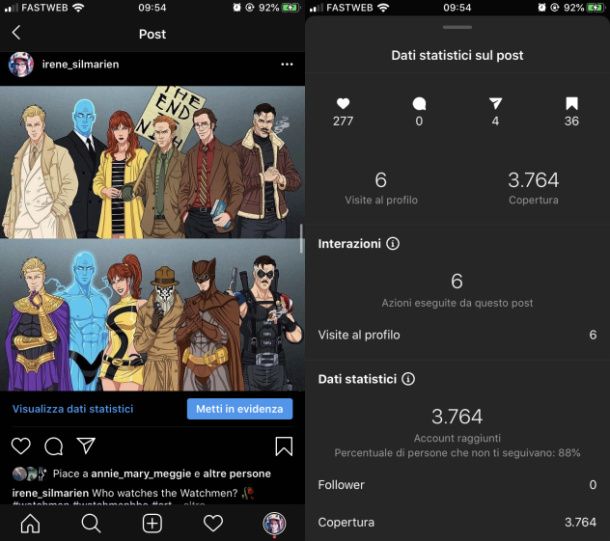Open Visualizza dati statistici
This screenshot has height=541, width=610.
pos(72,409)
